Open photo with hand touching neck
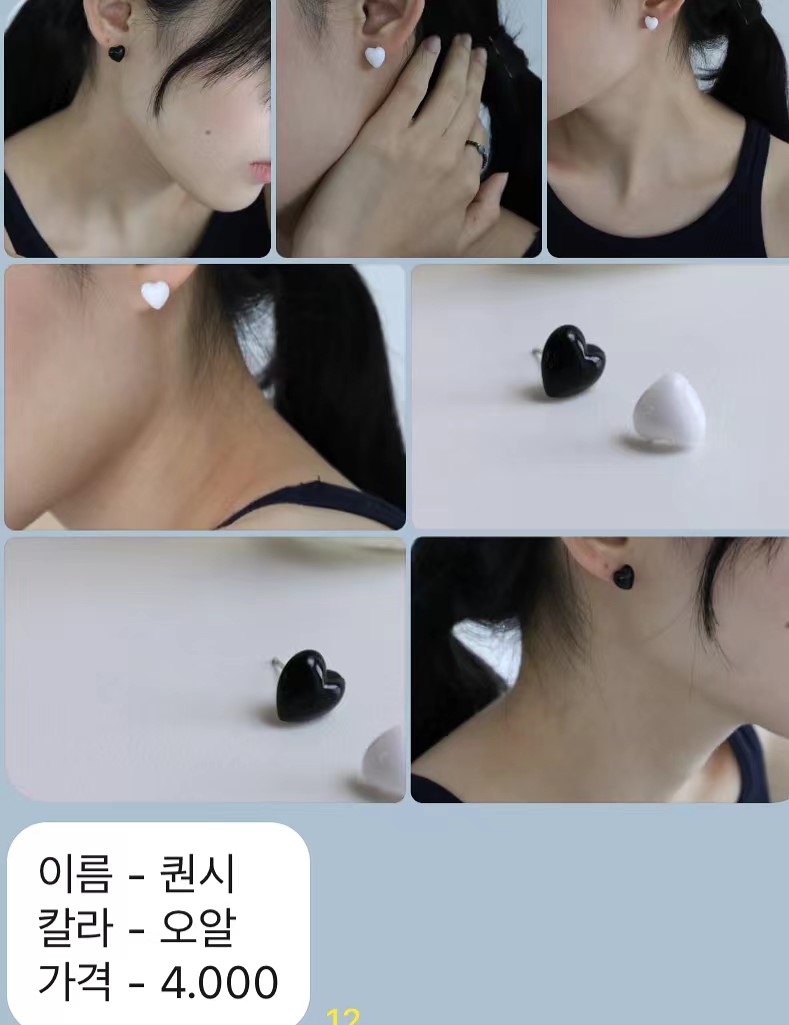789x1025 pixels. pos(409,128)
